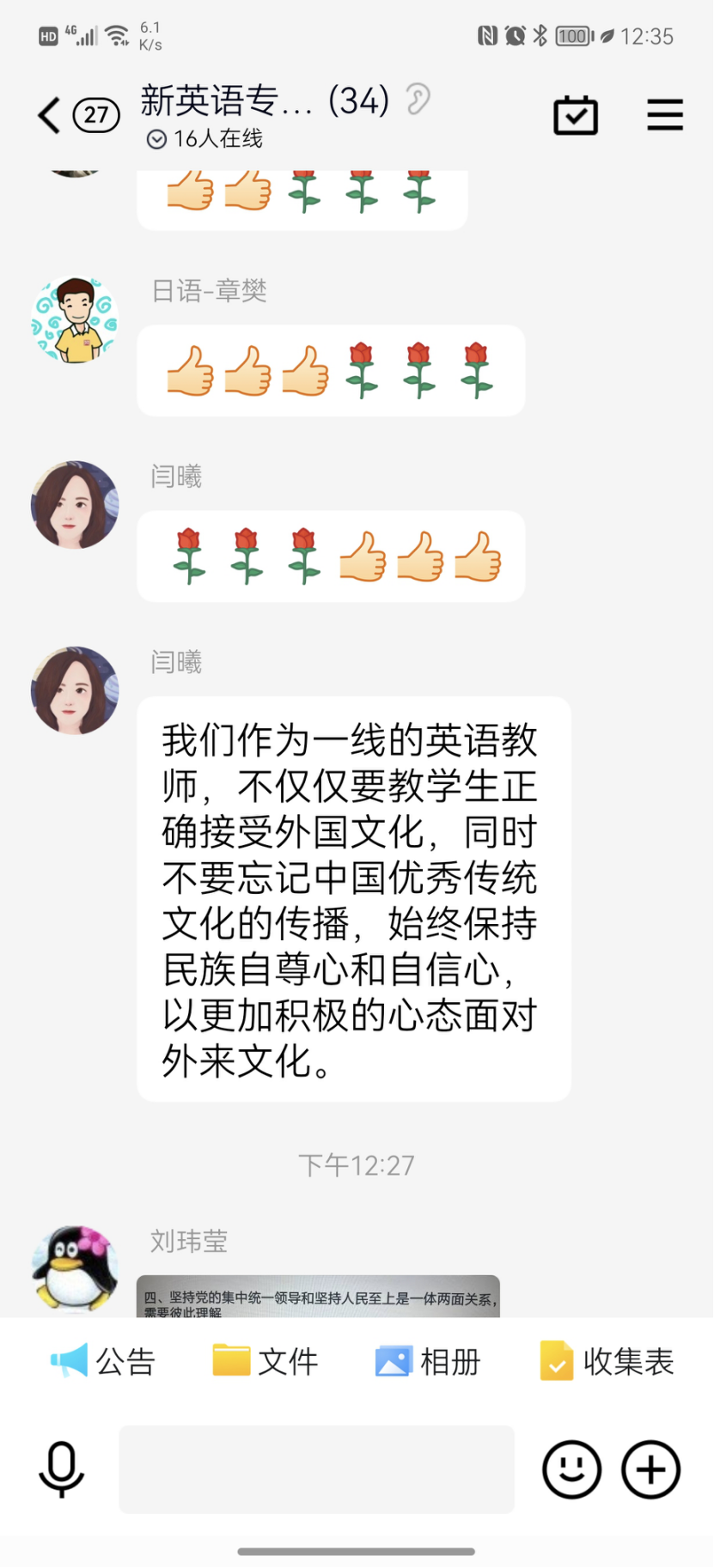Focus the message text field
The height and width of the screenshot is (1568, 714).
(x=316, y=1469)
